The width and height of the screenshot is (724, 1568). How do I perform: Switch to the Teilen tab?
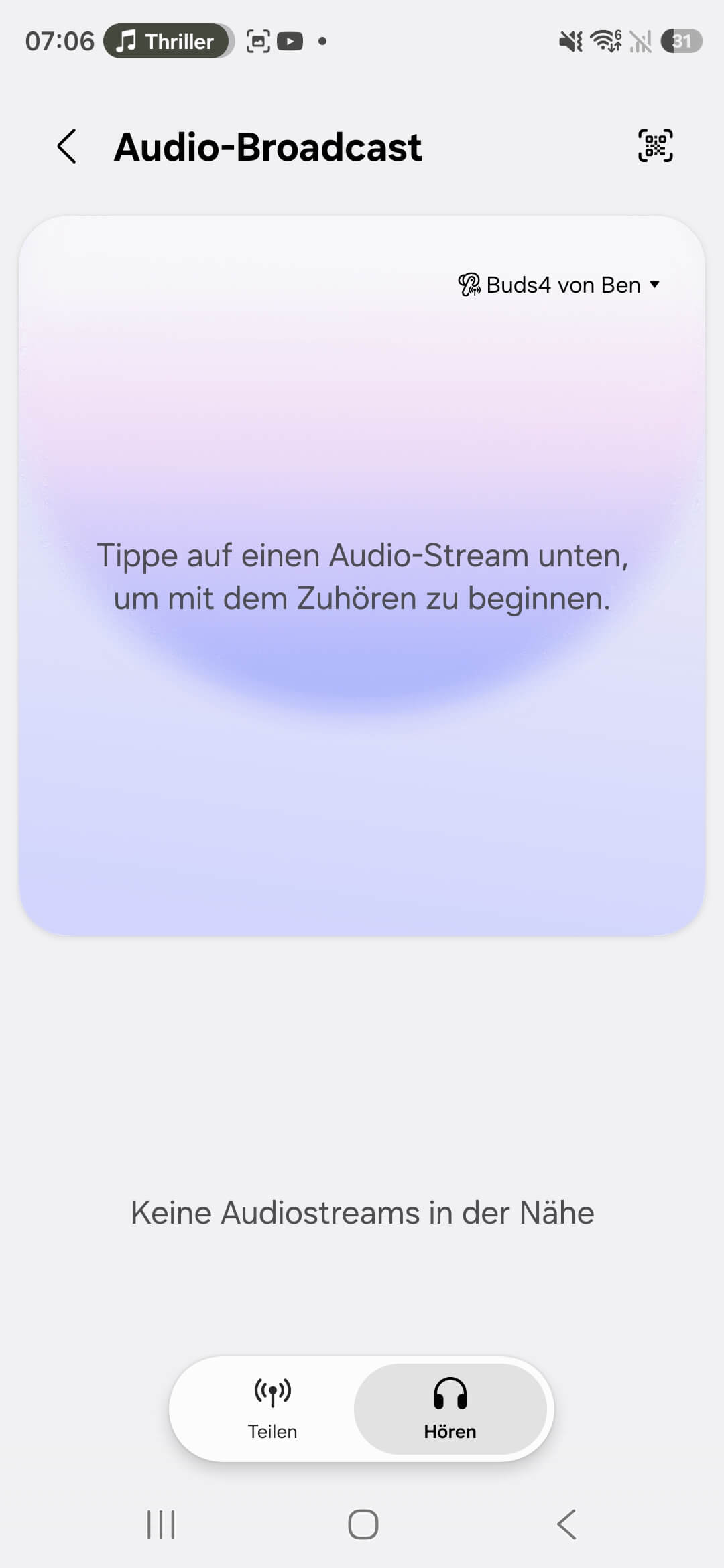coord(272,1409)
